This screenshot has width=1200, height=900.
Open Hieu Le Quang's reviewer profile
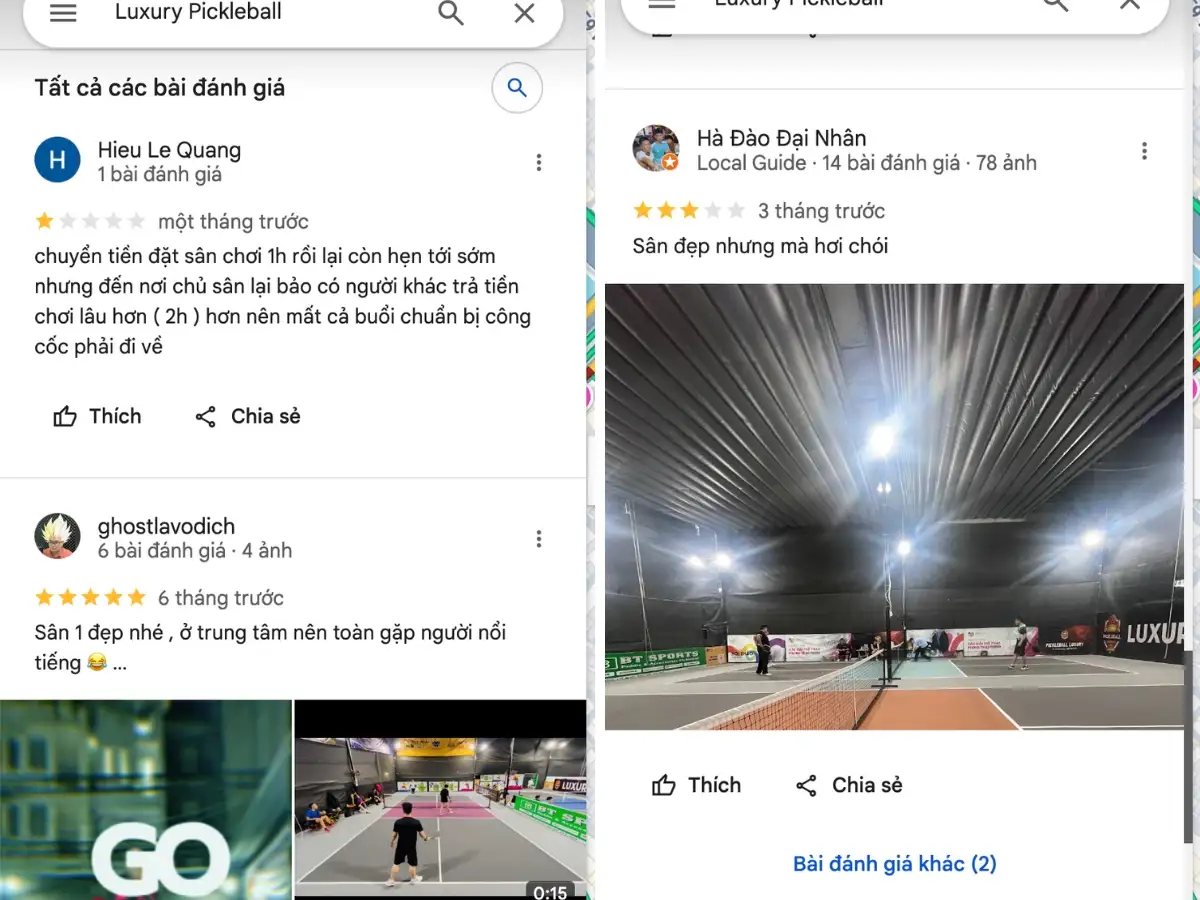pos(169,151)
